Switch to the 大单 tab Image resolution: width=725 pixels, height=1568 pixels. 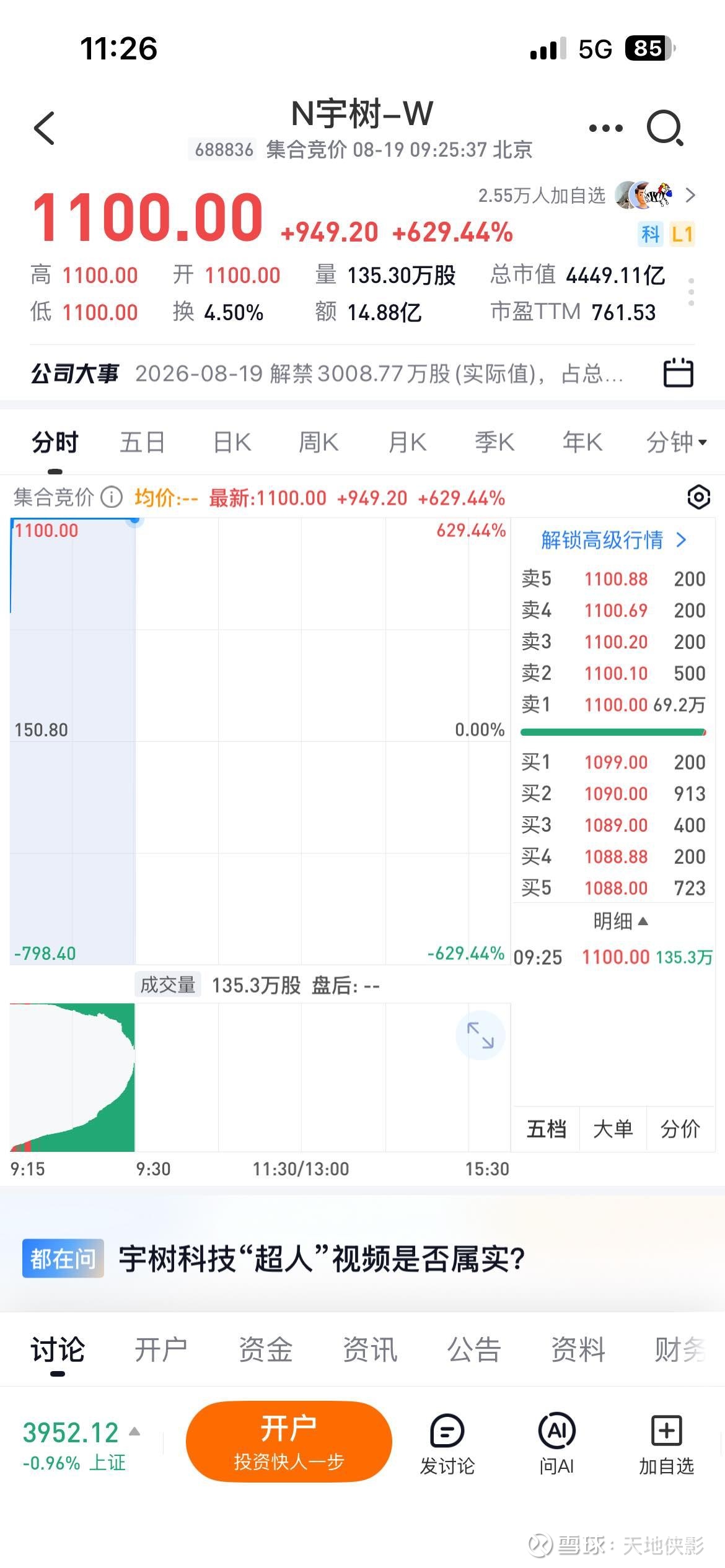(x=613, y=1129)
